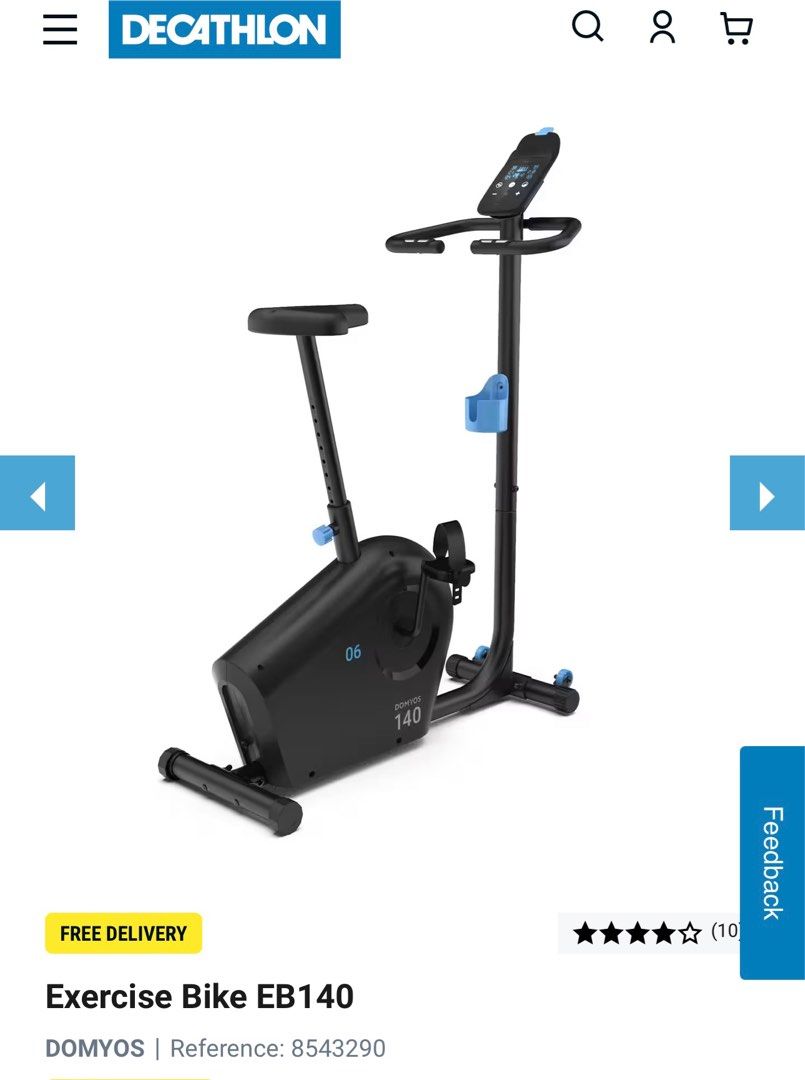Tap the Decathlon logo to go home
Screen dimensions: 805x1080
click(224, 30)
